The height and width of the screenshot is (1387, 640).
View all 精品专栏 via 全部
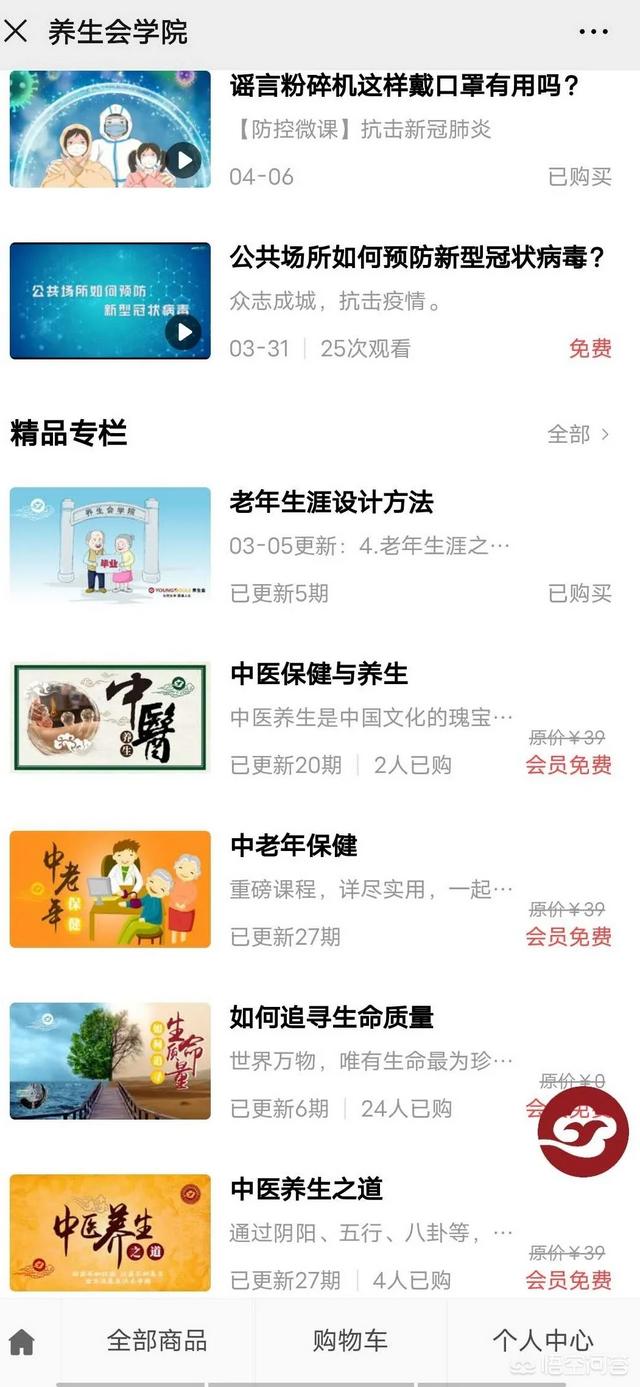(578, 434)
